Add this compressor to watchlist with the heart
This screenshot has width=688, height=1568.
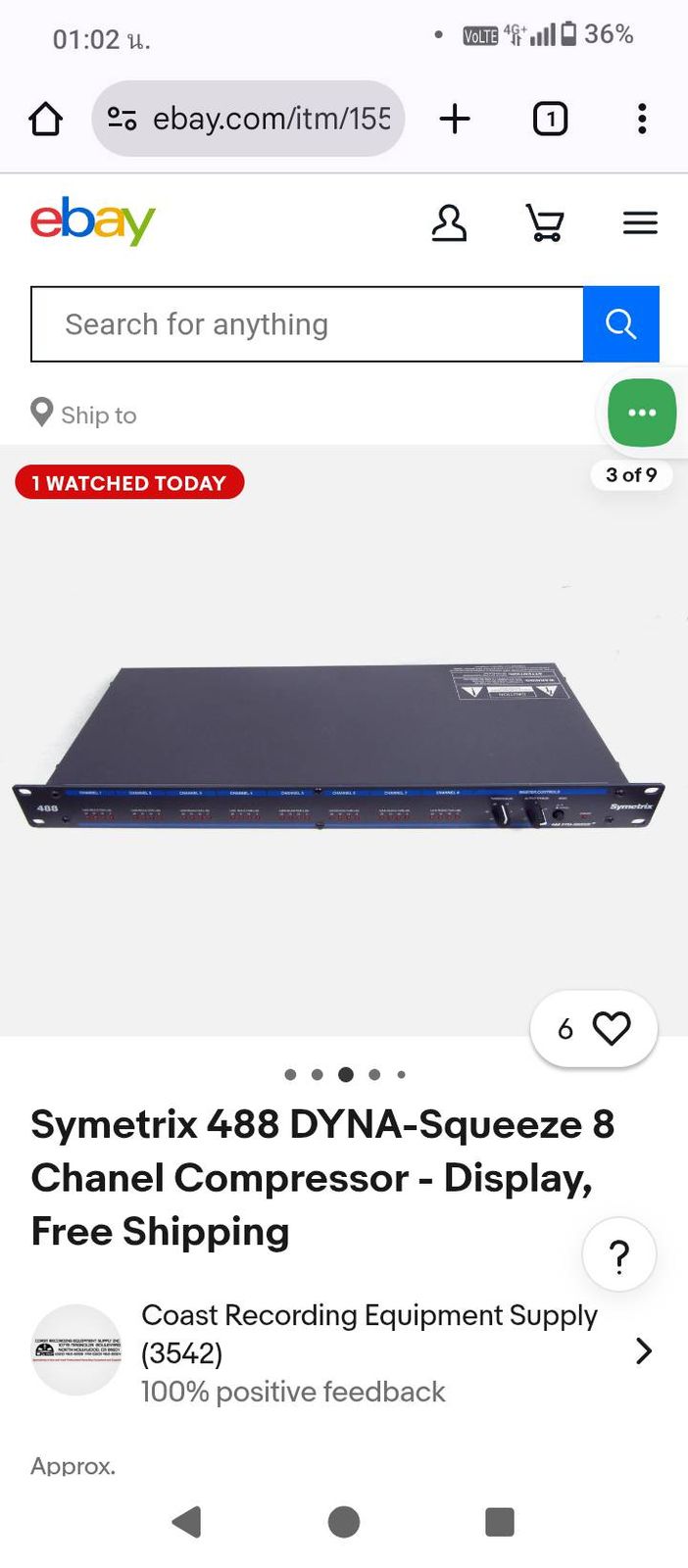tap(612, 1028)
